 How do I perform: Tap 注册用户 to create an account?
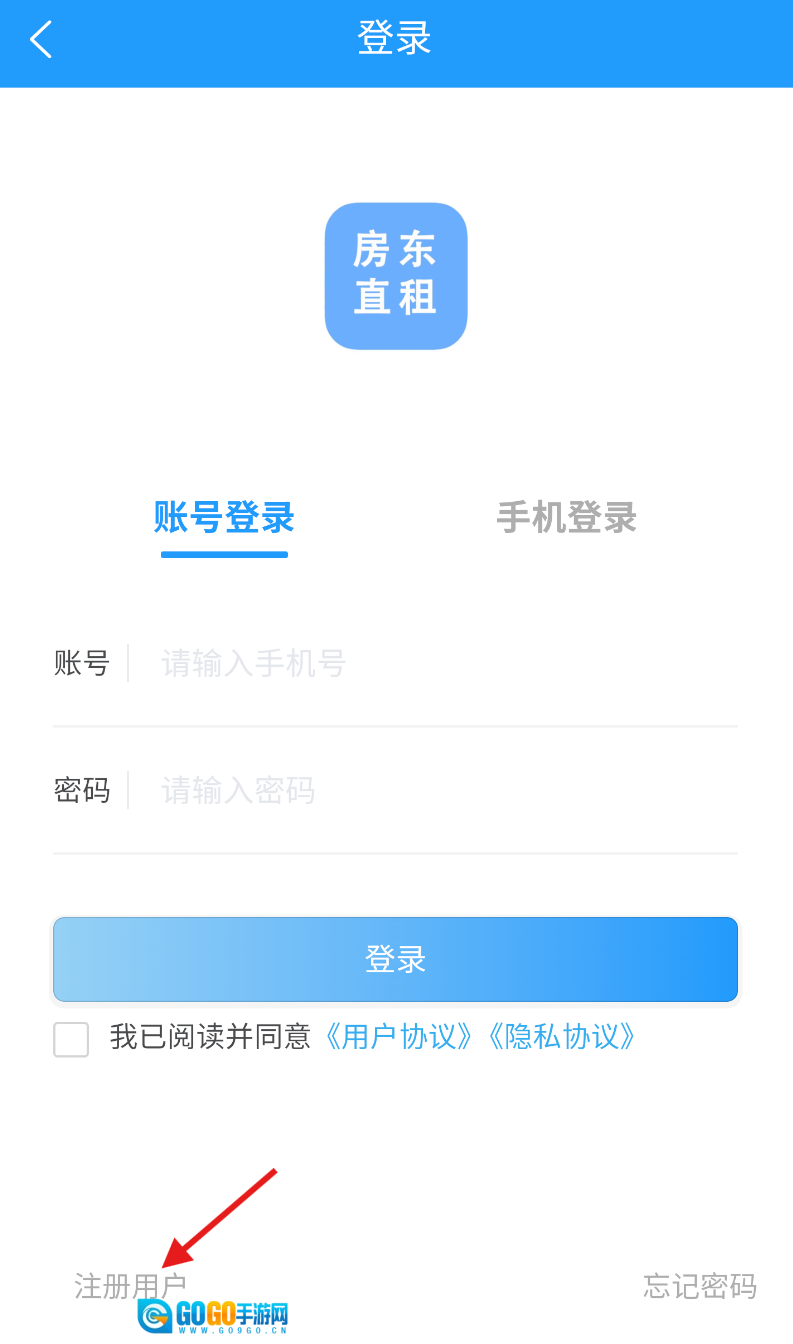[129, 1286]
